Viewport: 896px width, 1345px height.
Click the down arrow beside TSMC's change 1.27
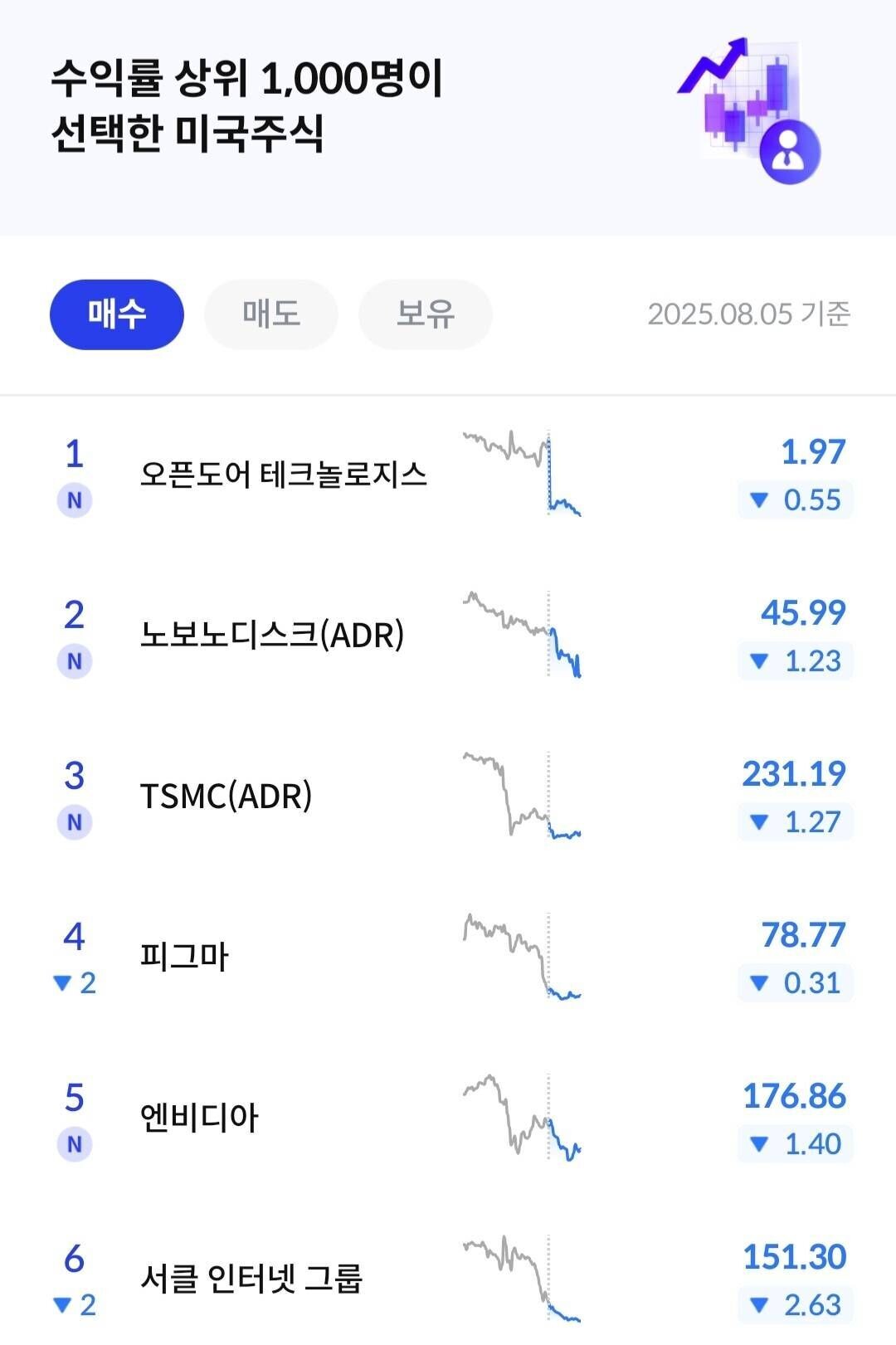759,823
